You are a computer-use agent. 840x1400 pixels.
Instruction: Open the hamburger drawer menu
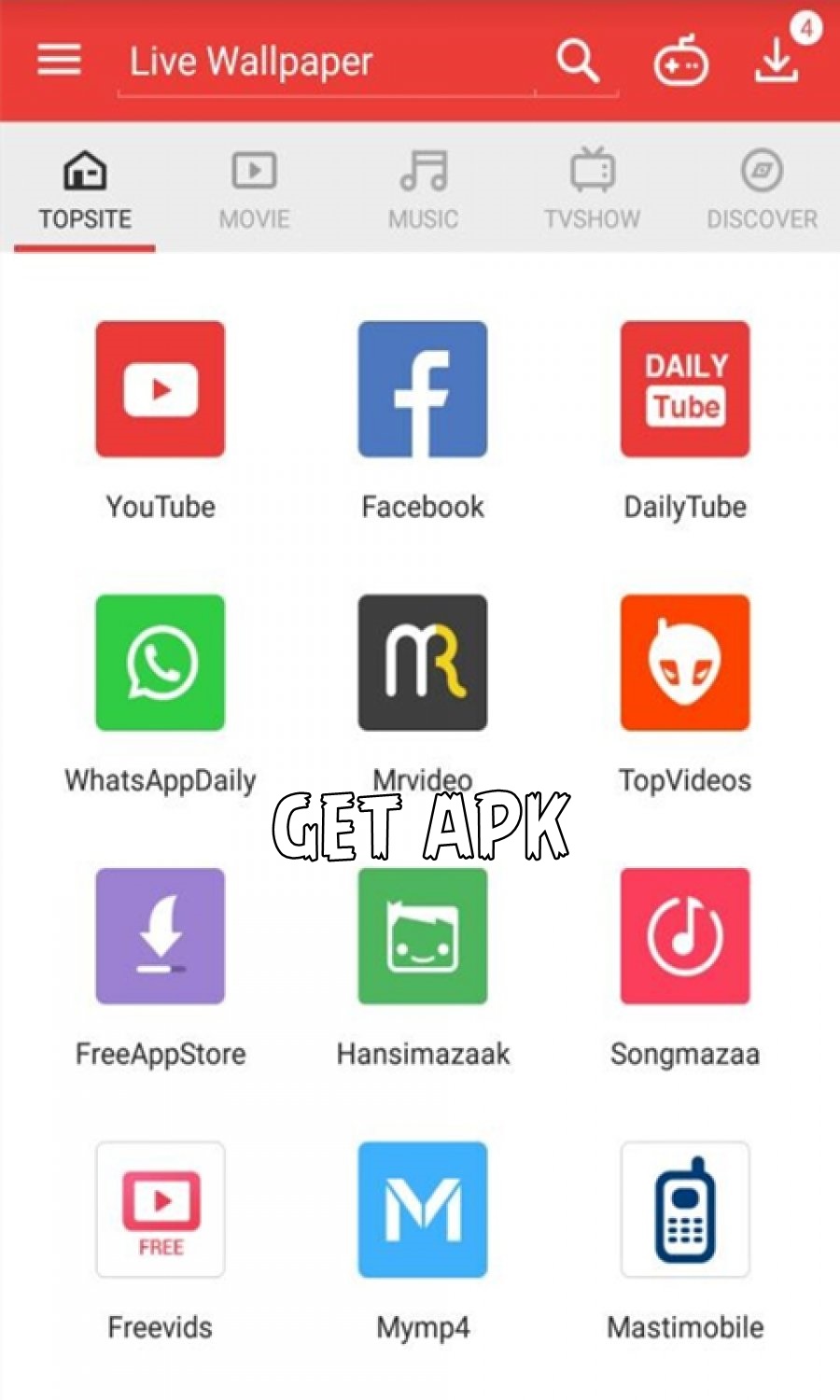click(59, 61)
